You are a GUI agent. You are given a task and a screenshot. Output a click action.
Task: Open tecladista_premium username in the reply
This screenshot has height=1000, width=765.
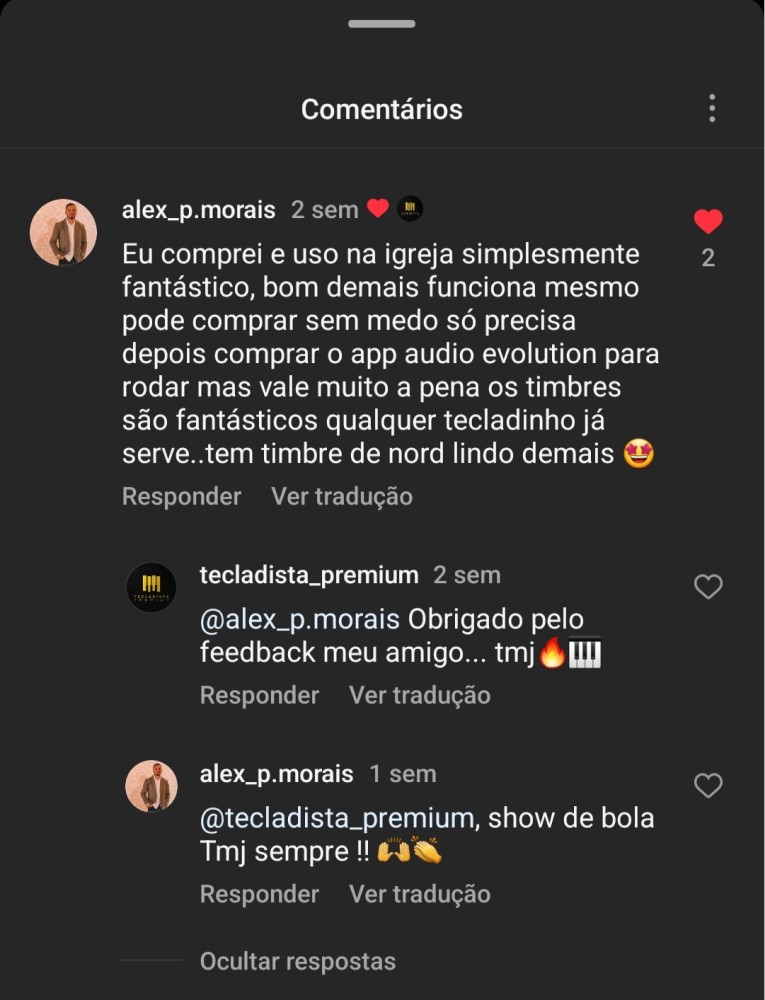tap(309, 575)
